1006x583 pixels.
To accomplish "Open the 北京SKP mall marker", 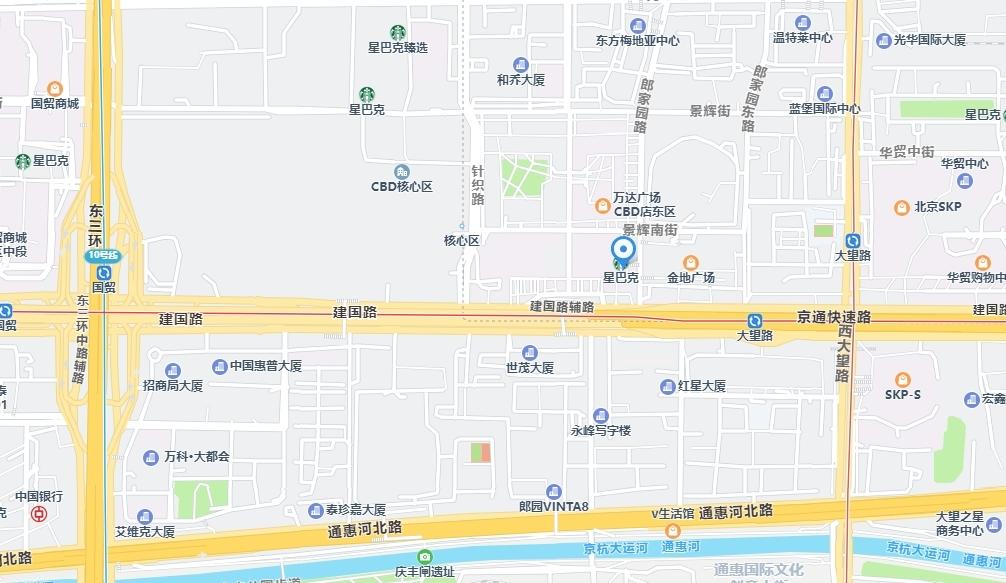I will [901, 207].
